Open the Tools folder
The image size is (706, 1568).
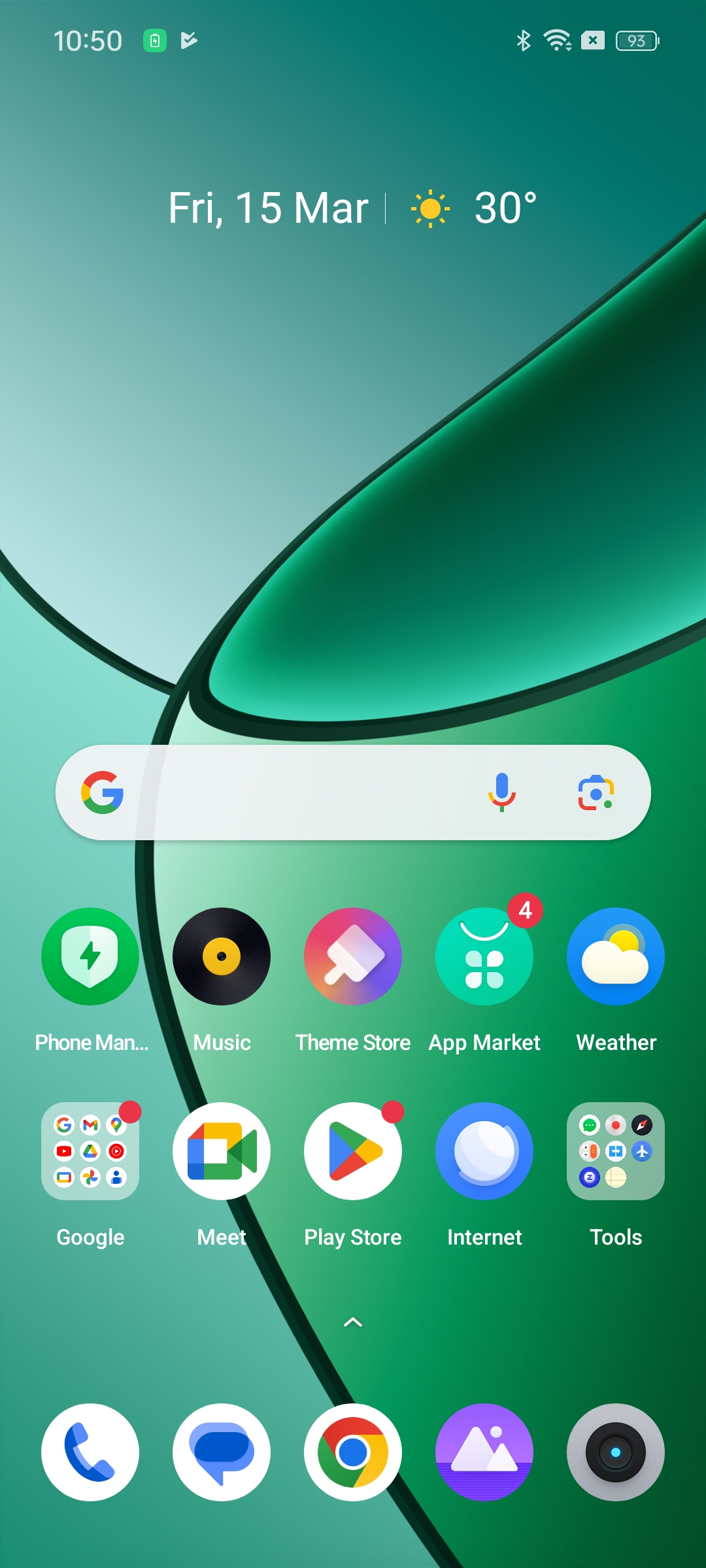tap(616, 1151)
